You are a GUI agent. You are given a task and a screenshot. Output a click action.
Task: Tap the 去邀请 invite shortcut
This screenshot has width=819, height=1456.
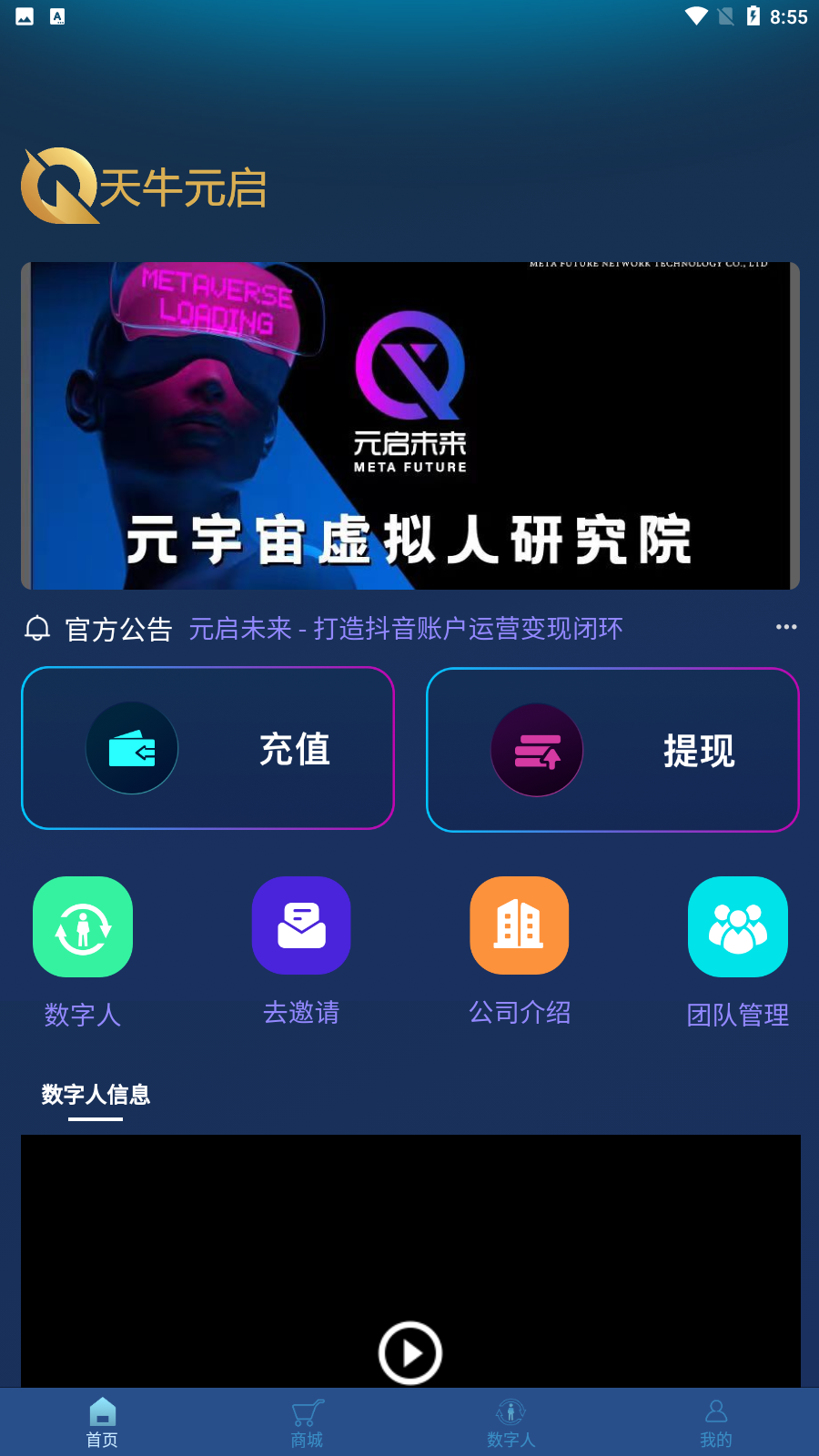coord(301,925)
